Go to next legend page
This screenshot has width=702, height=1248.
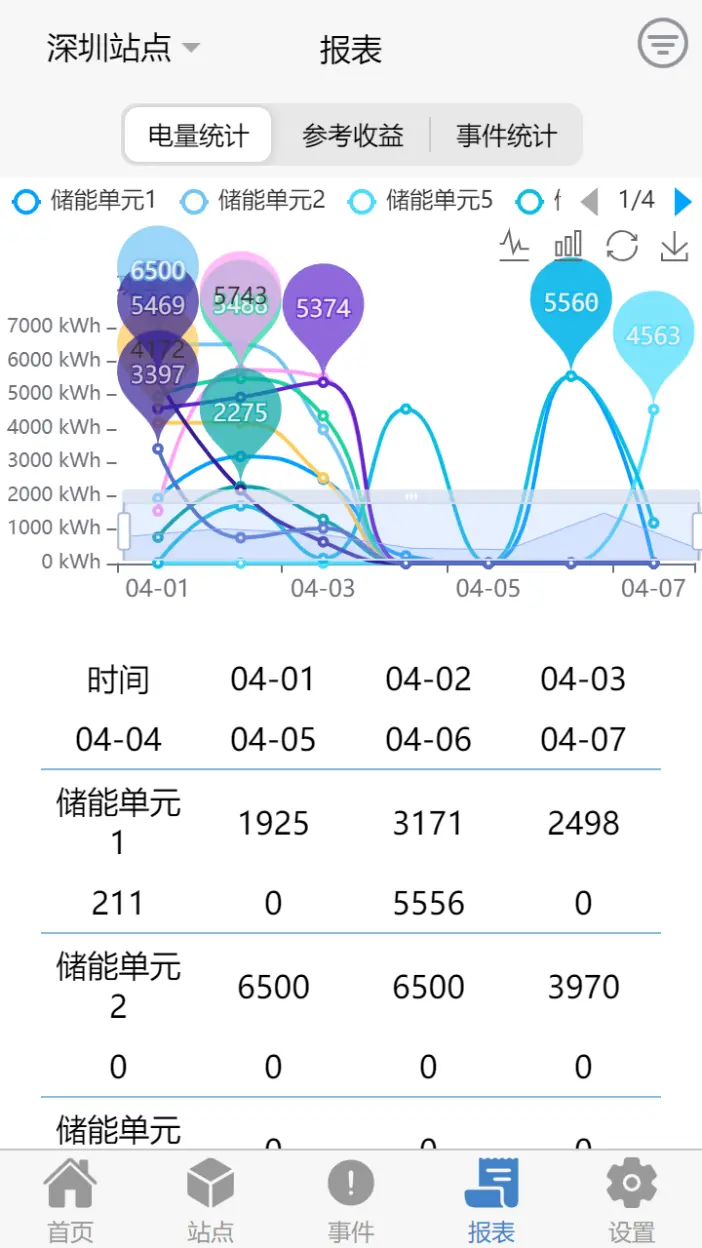point(683,201)
